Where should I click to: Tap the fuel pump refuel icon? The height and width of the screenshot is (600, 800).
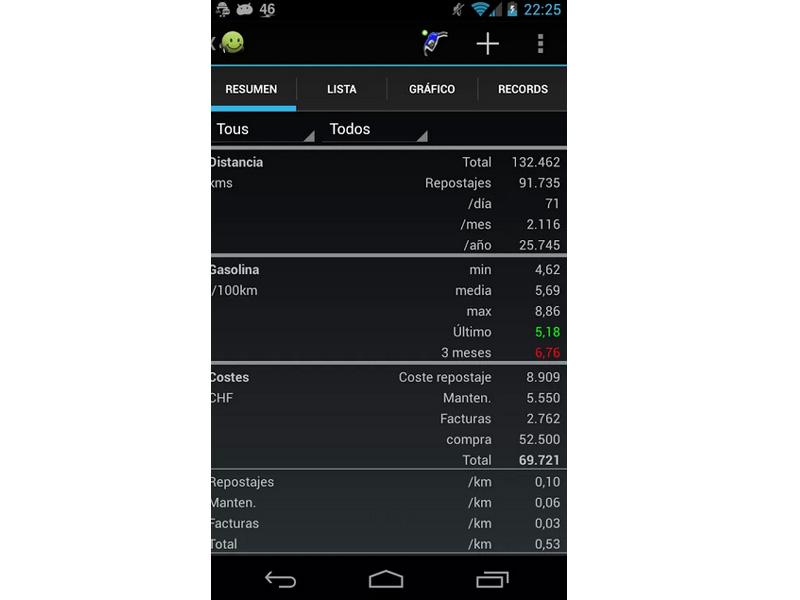(x=434, y=43)
